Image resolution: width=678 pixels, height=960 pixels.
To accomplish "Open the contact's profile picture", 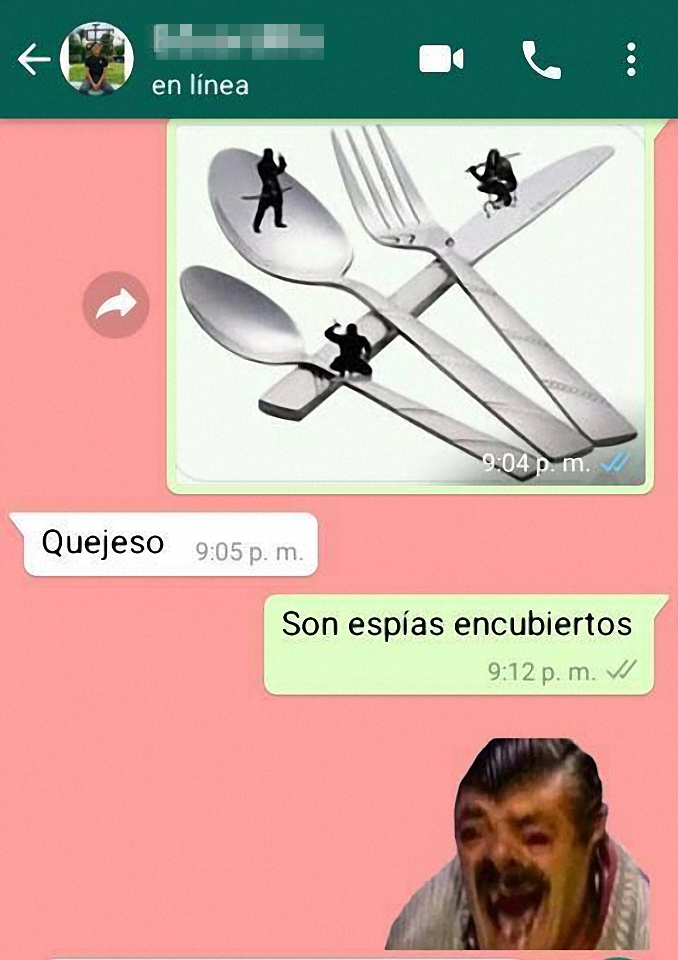I will coord(97,60).
